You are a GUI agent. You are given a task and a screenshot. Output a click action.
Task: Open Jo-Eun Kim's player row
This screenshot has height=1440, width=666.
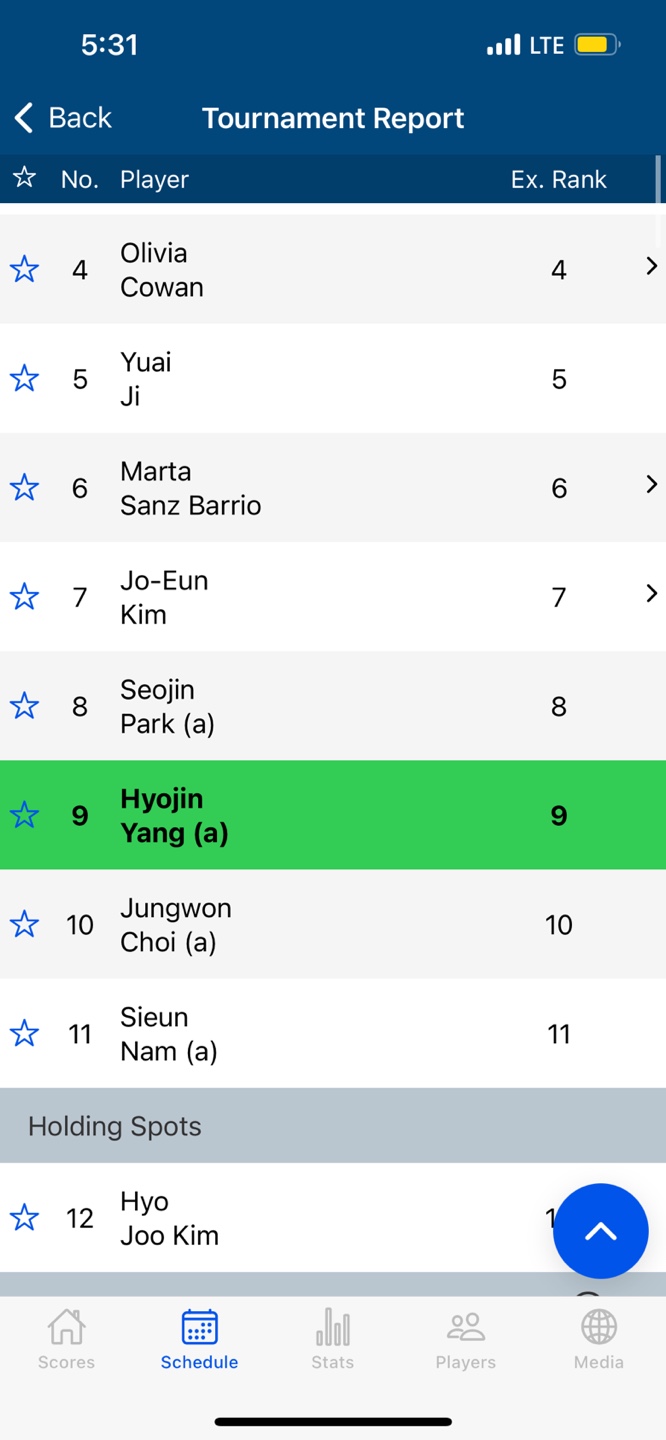333,597
